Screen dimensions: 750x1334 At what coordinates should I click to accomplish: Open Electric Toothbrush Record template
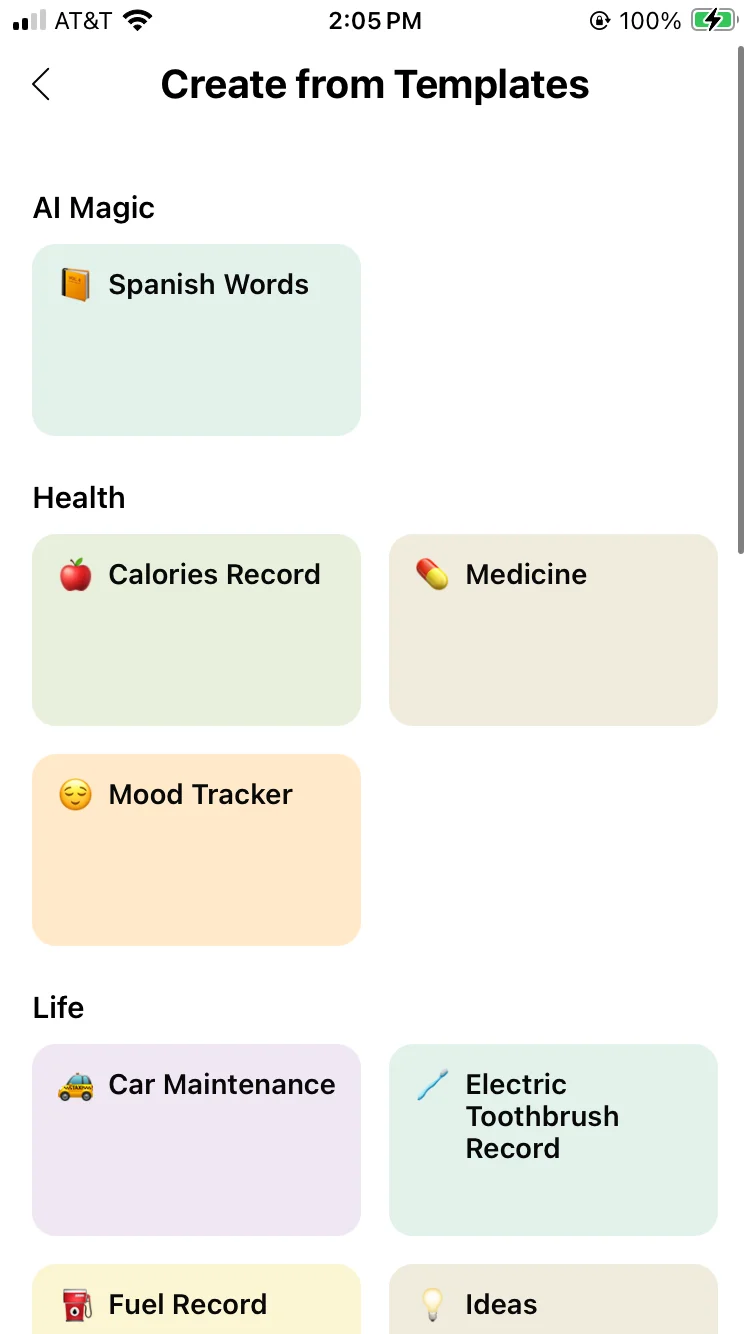coord(553,1140)
